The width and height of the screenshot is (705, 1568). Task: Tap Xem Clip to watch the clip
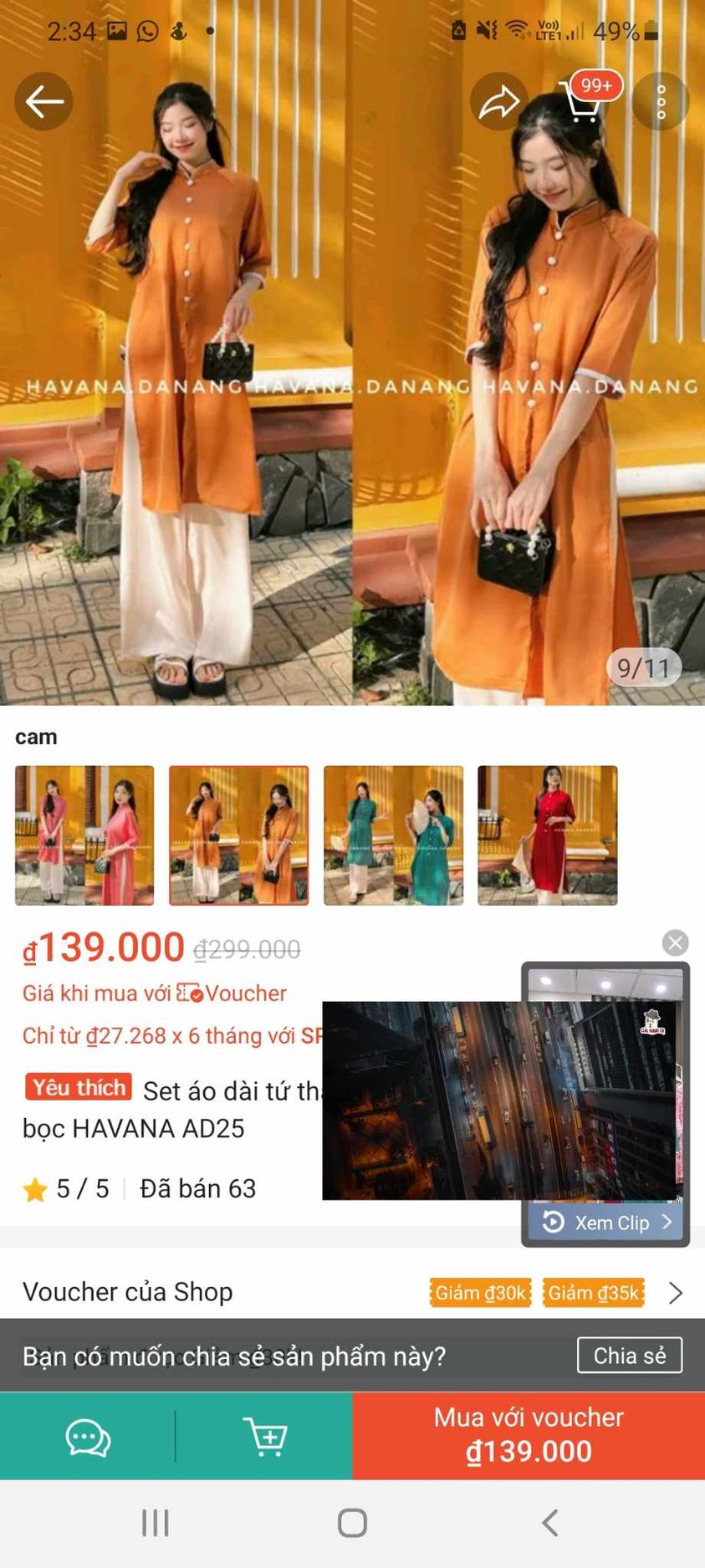point(606,1223)
